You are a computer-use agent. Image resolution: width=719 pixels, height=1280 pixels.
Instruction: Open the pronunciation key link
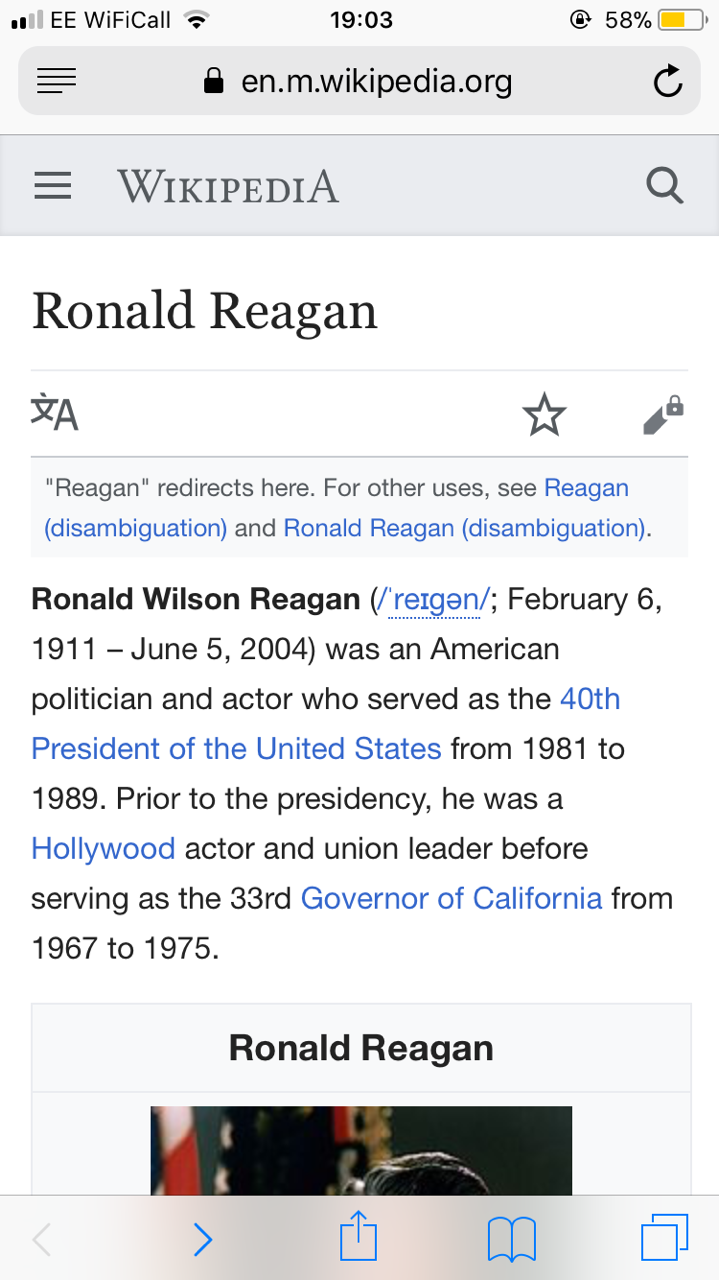[430, 600]
